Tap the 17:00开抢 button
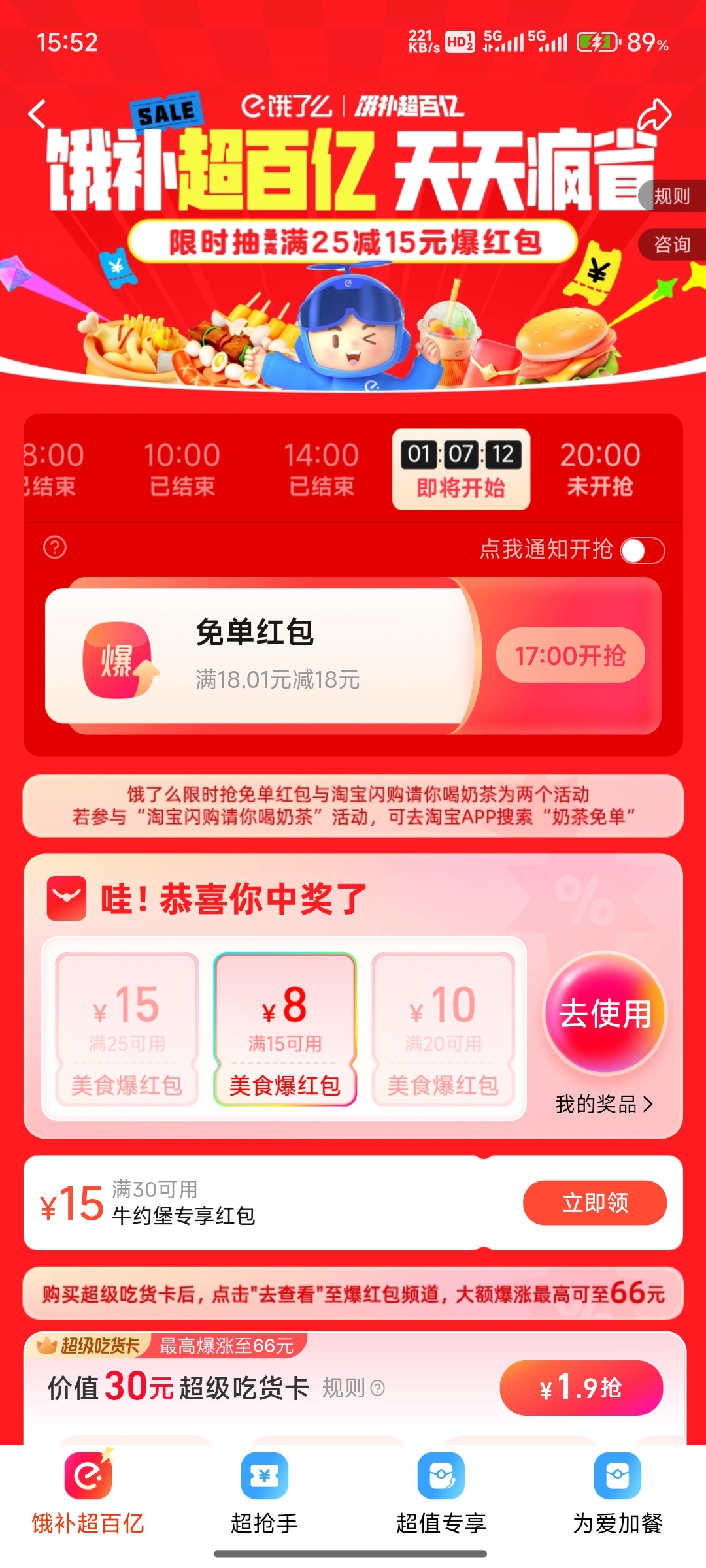Screen dimensions: 706x1568 point(570,655)
